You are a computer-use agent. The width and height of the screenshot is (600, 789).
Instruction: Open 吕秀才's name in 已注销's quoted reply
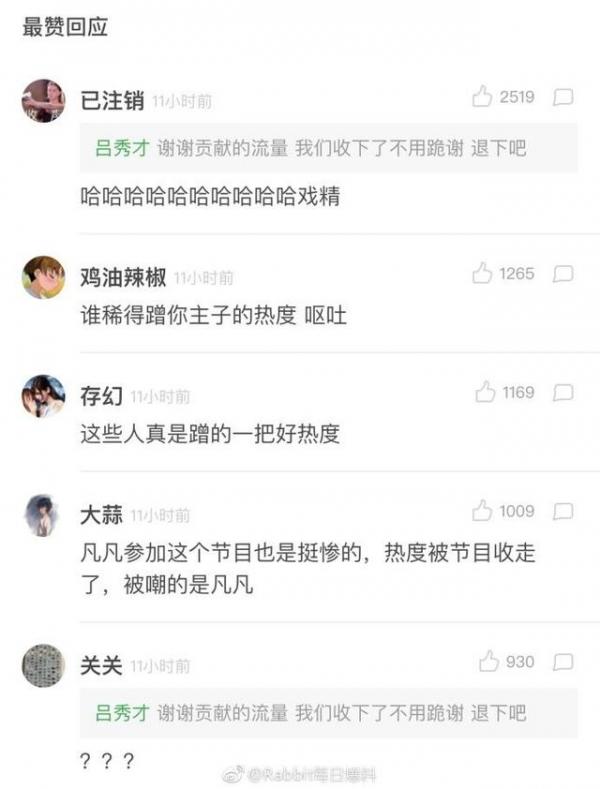click(x=122, y=148)
